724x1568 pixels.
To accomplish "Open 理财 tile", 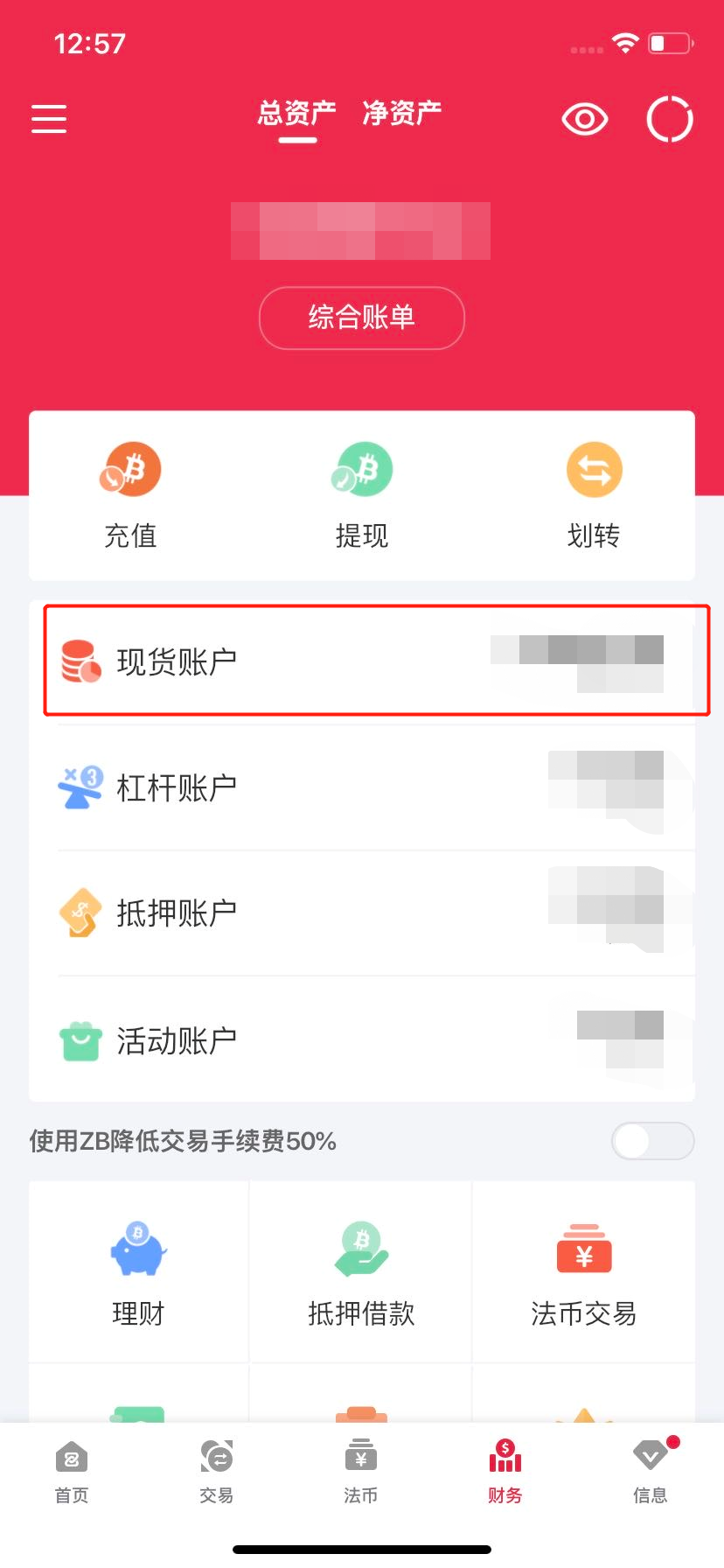I will 138,1271.
